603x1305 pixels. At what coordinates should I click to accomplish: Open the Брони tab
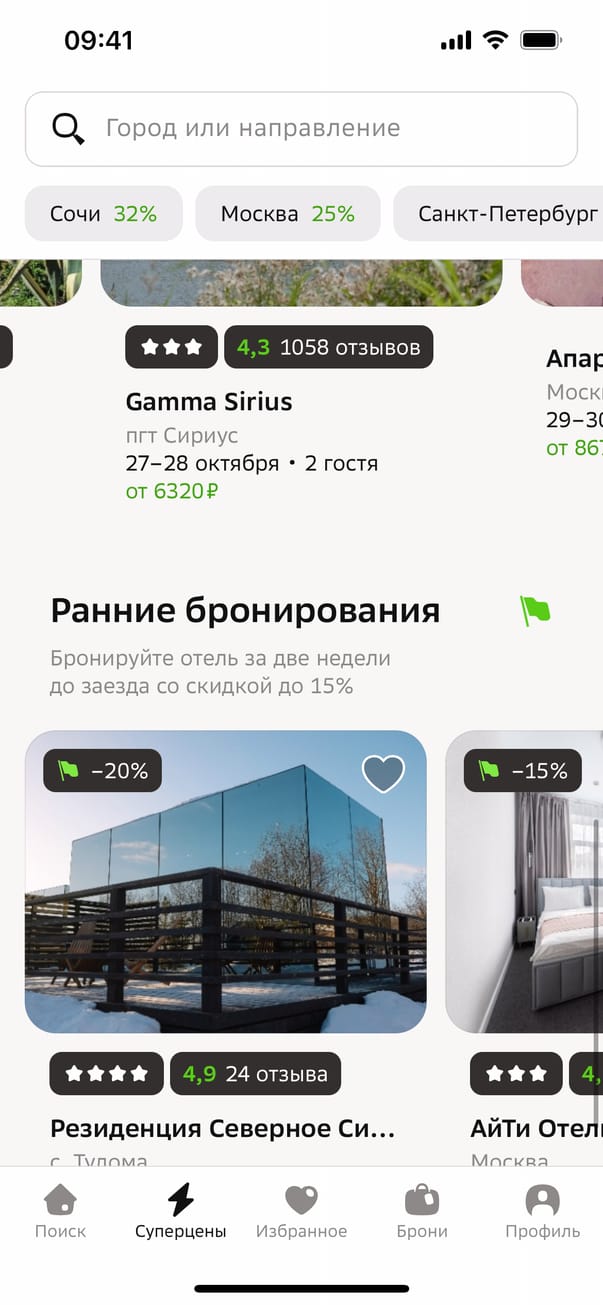pos(422,1211)
